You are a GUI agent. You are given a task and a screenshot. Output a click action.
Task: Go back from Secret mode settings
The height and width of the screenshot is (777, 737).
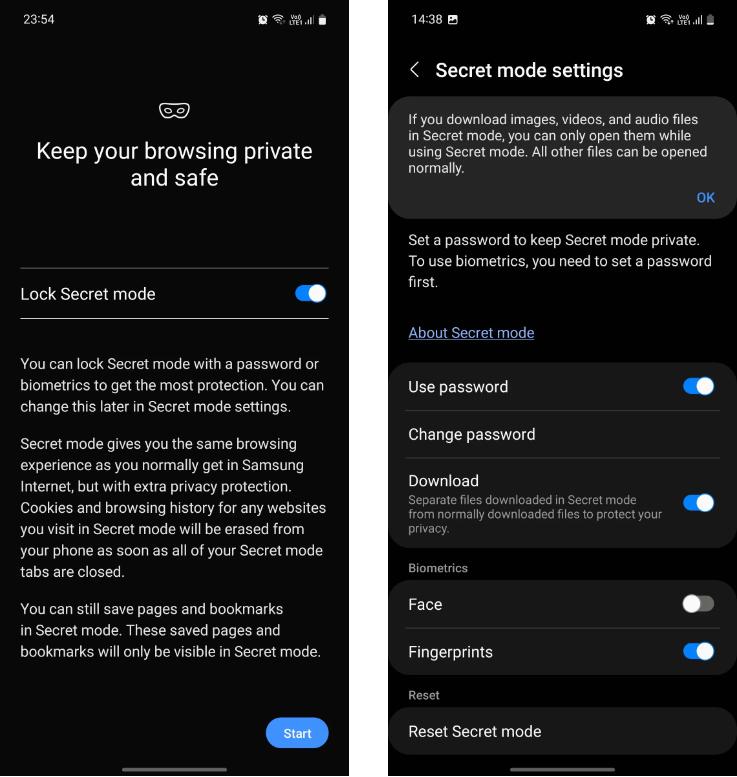(x=415, y=70)
